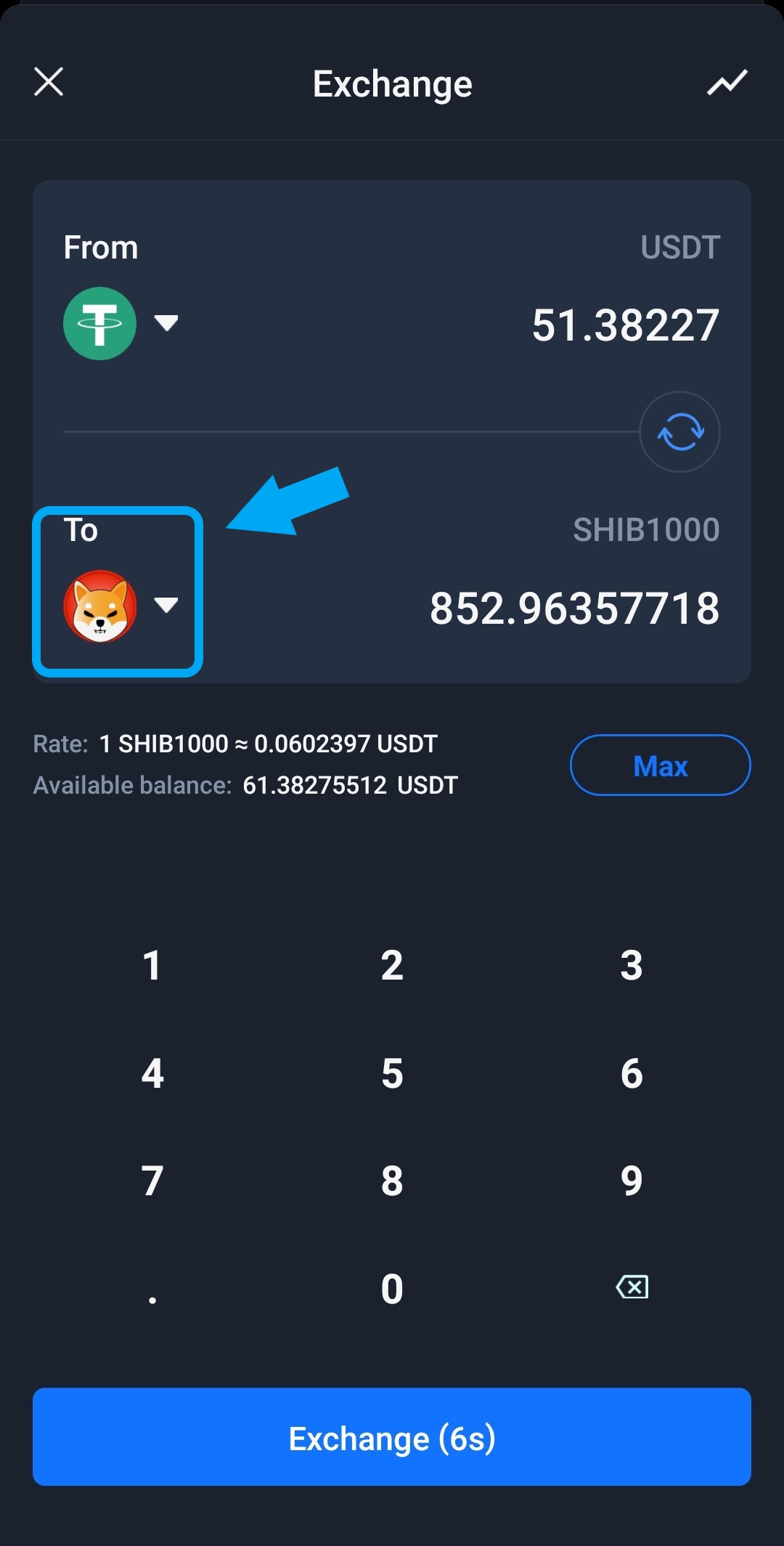Tap the swap currencies icon
784x1546 pixels.
(x=679, y=431)
